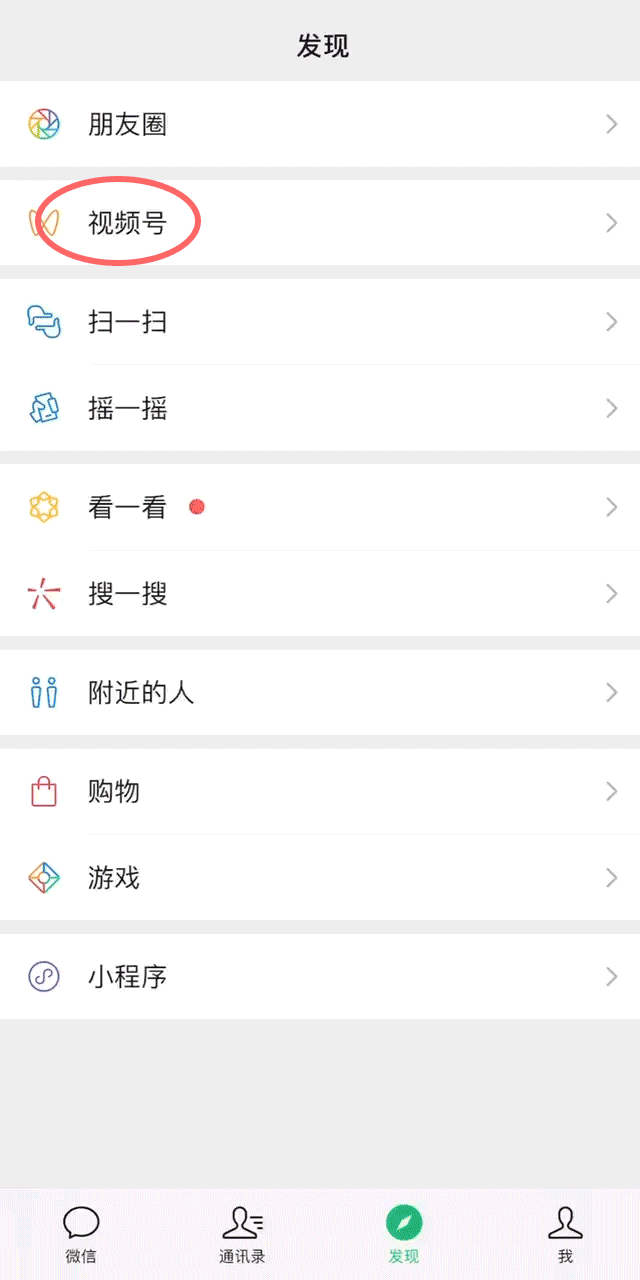Viewport: 640px width, 1280px height.
Task: Open the 视频号 row
Action: tap(320, 222)
